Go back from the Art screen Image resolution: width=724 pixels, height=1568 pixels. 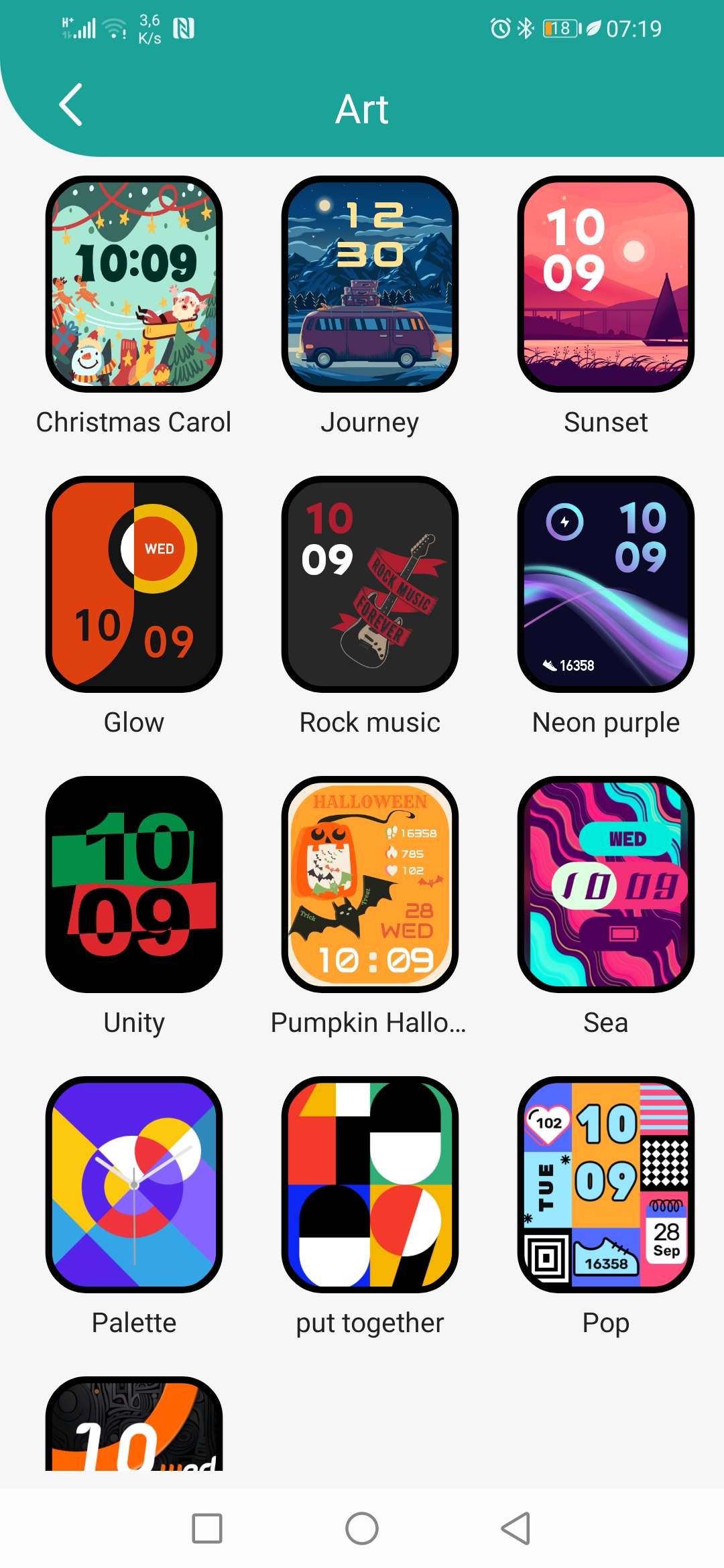tap(71, 105)
